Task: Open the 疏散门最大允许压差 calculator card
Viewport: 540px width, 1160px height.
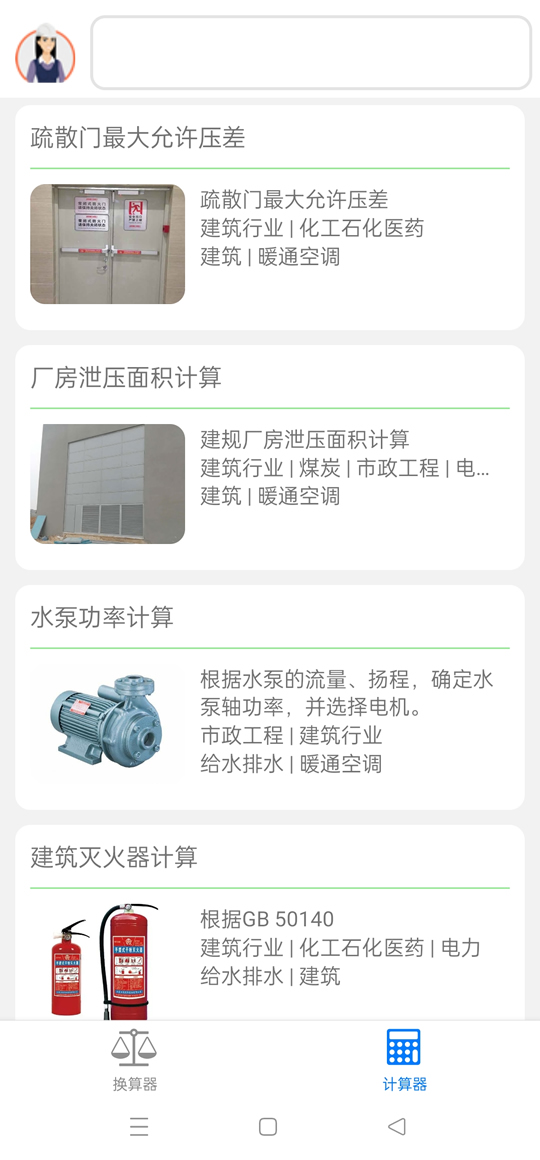Action: [x=270, y=218]
